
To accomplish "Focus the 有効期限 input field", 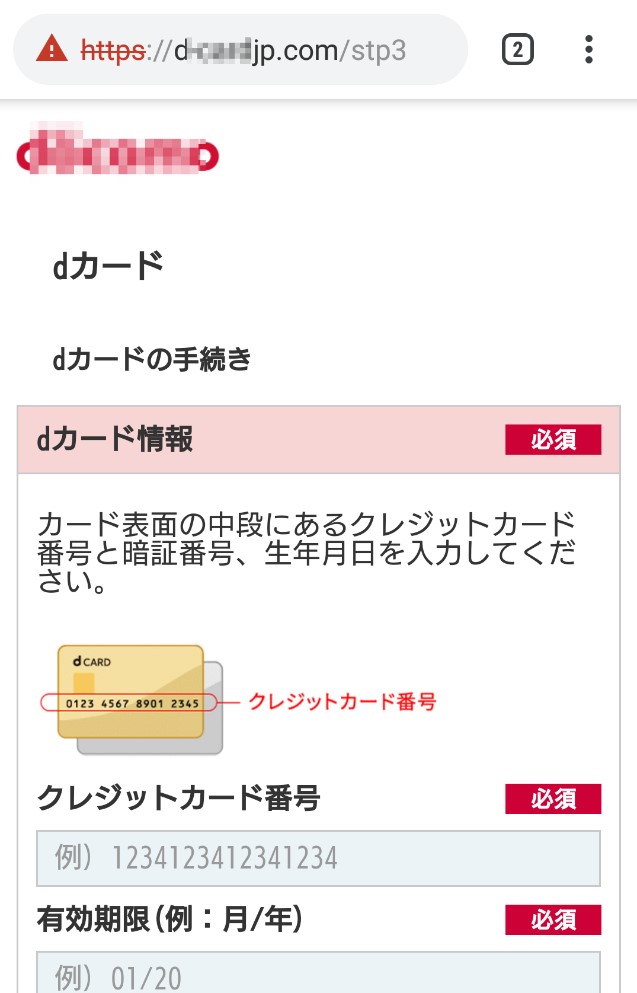I will (x=318, y=974).
